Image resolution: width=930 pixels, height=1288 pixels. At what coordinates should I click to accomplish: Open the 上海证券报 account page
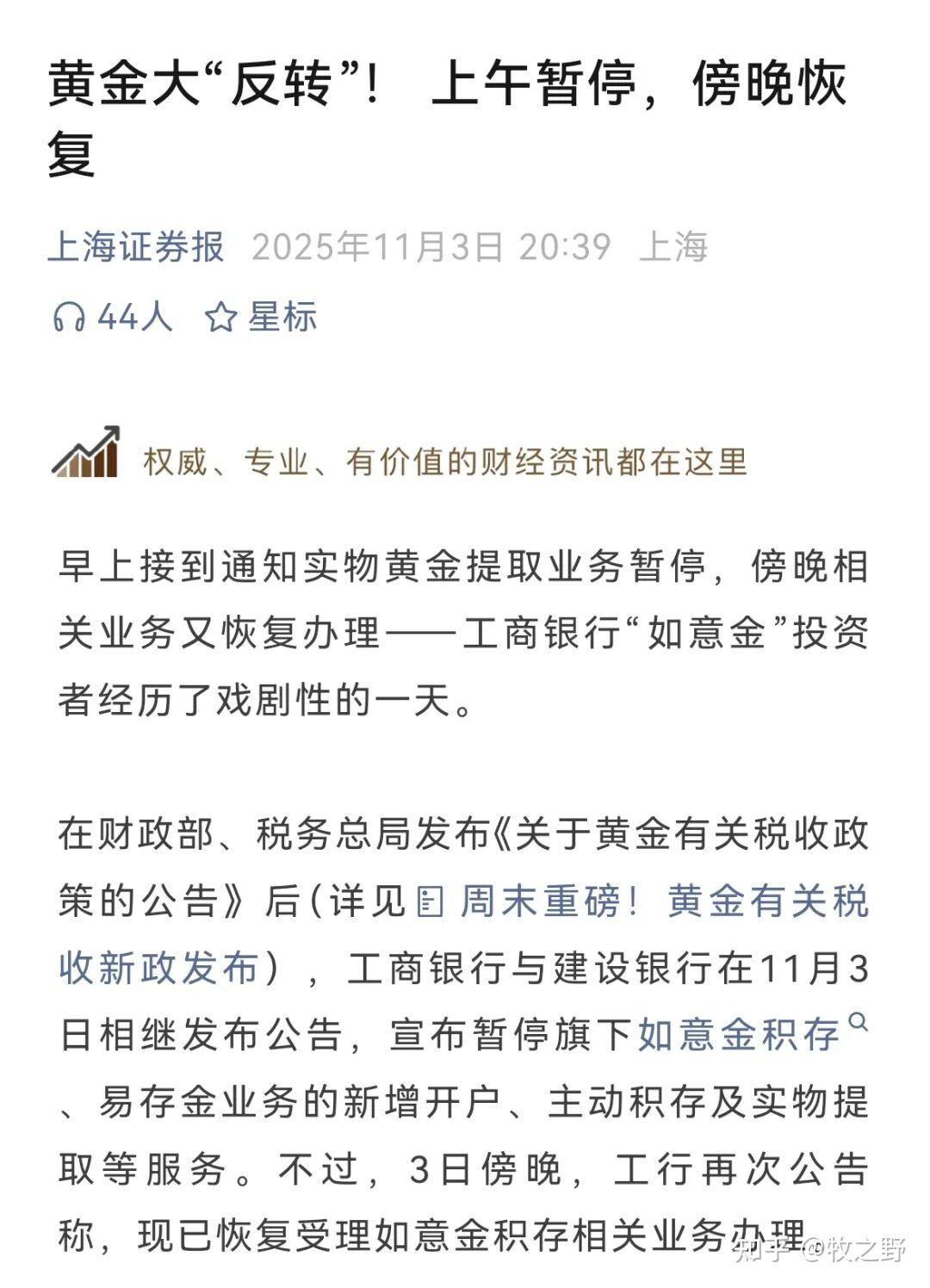point(136,247)
